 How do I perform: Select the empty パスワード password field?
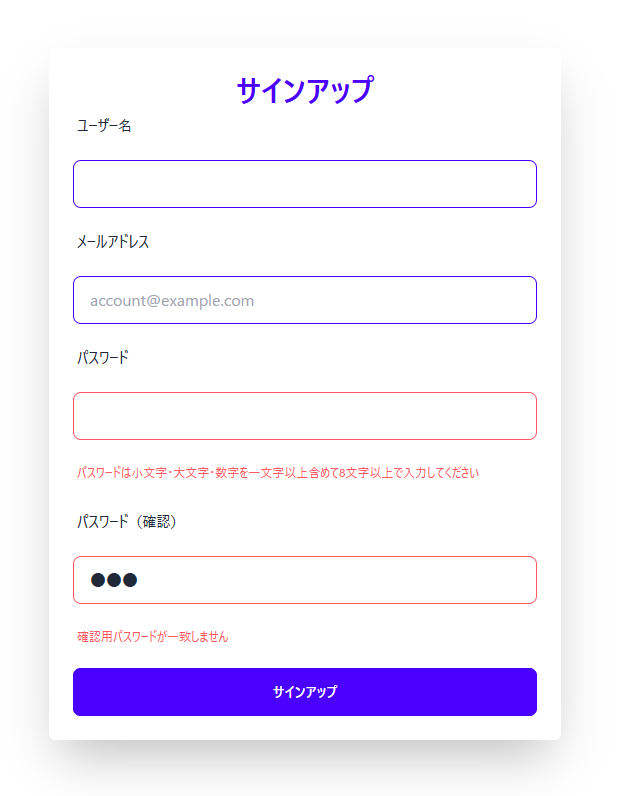(304, 416)
